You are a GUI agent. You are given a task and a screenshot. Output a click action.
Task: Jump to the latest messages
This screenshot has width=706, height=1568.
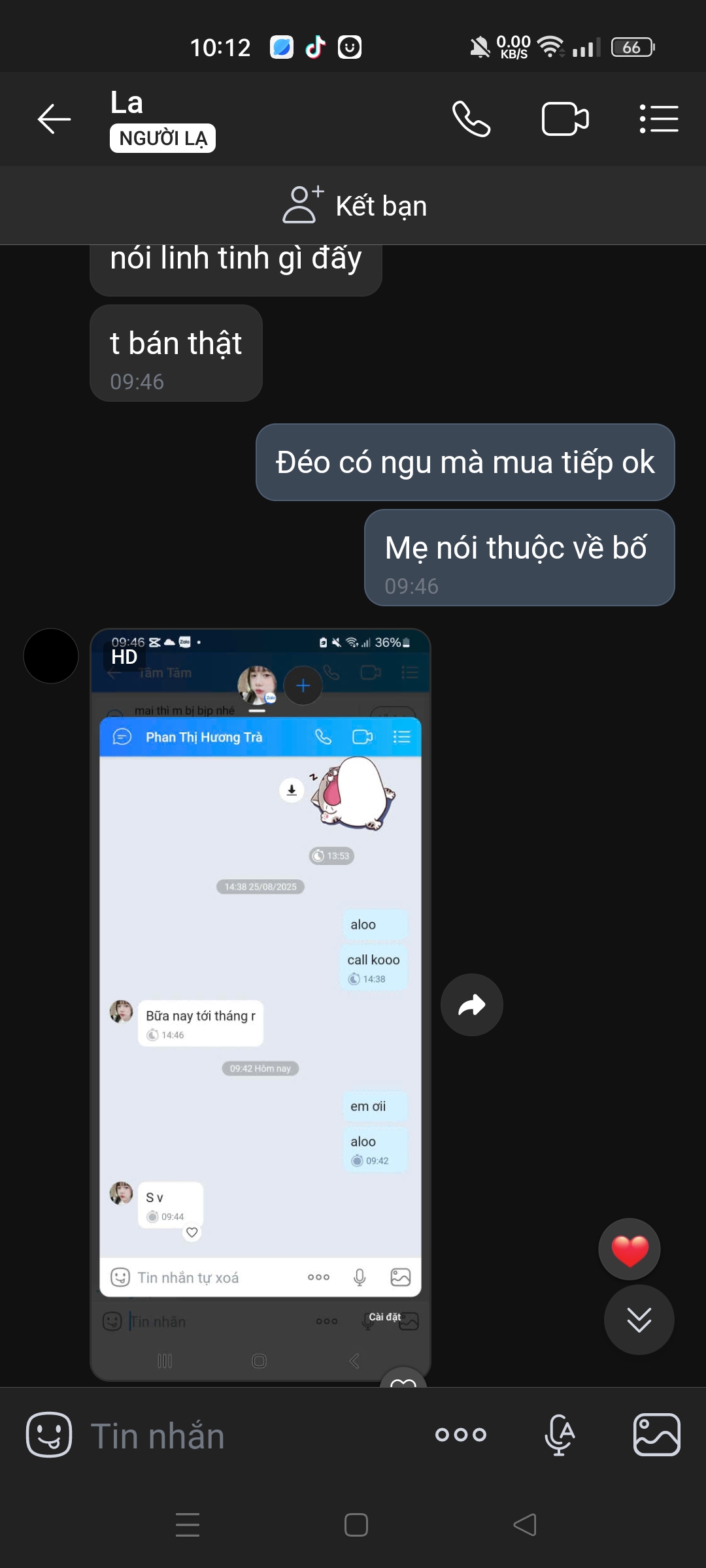pos(639,1320)
